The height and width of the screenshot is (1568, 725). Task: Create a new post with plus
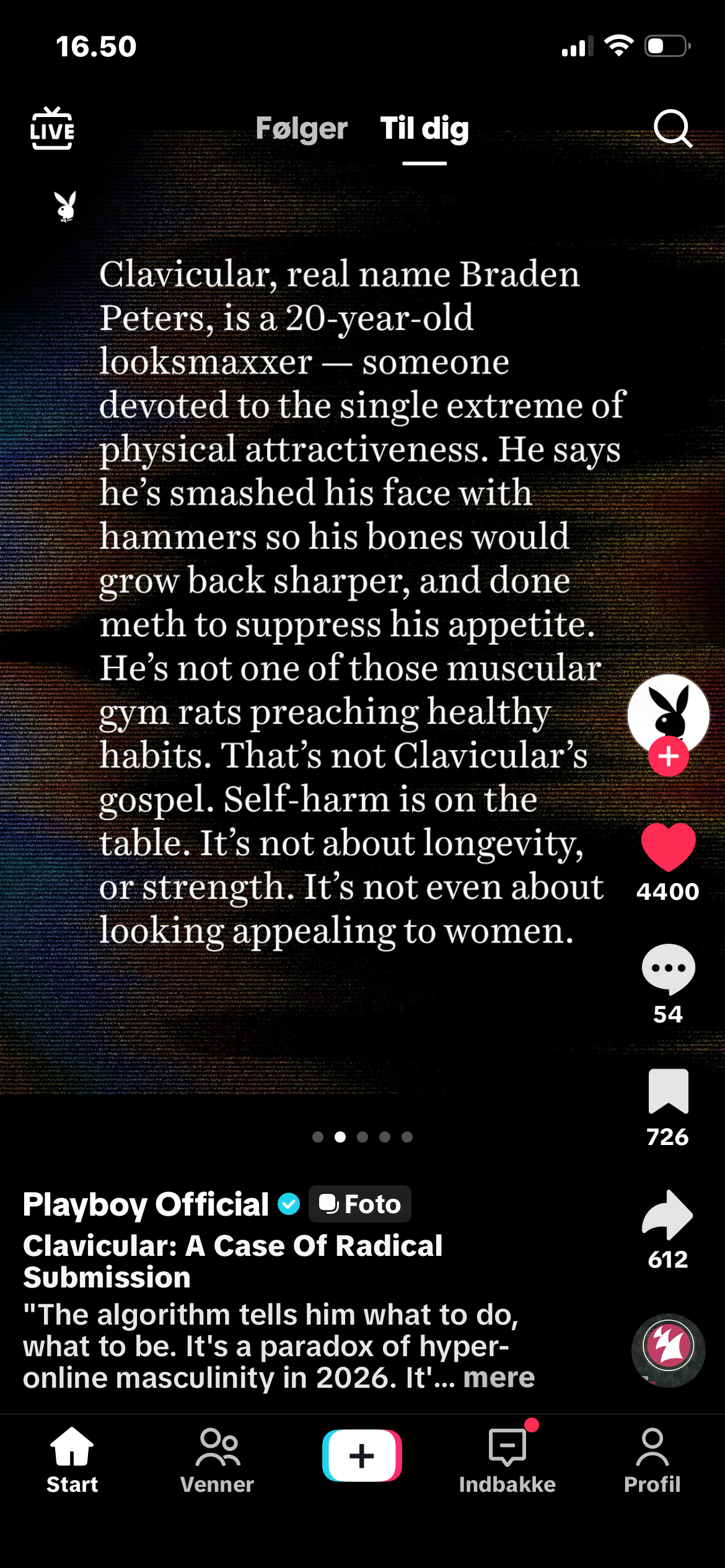362,1455
